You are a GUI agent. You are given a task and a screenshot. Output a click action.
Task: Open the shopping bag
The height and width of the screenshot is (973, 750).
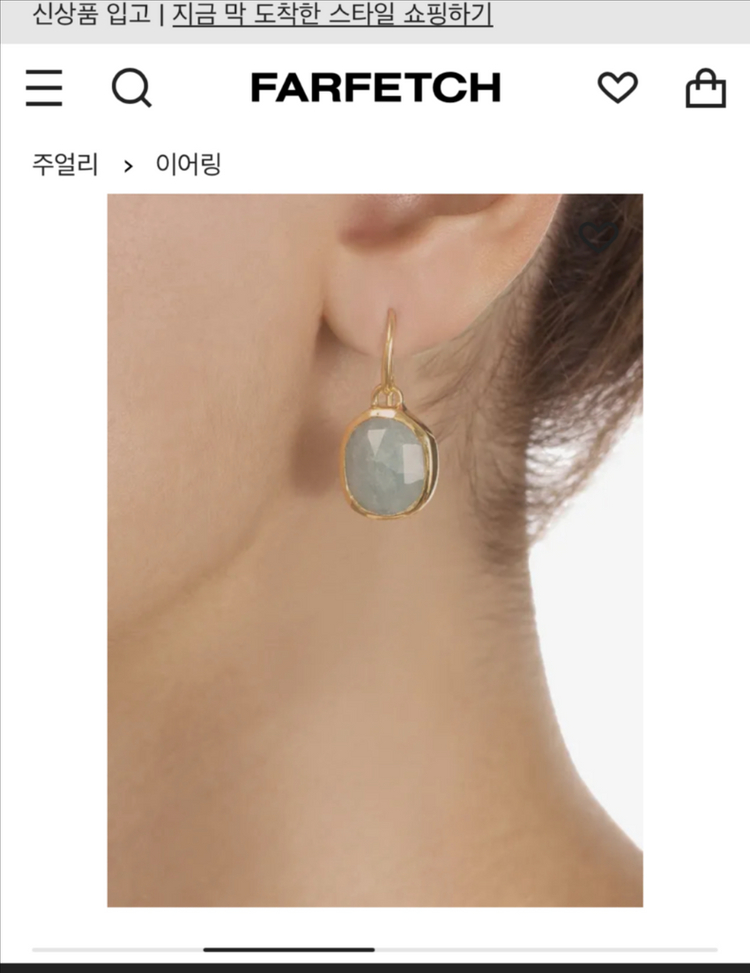pos(705,87)
